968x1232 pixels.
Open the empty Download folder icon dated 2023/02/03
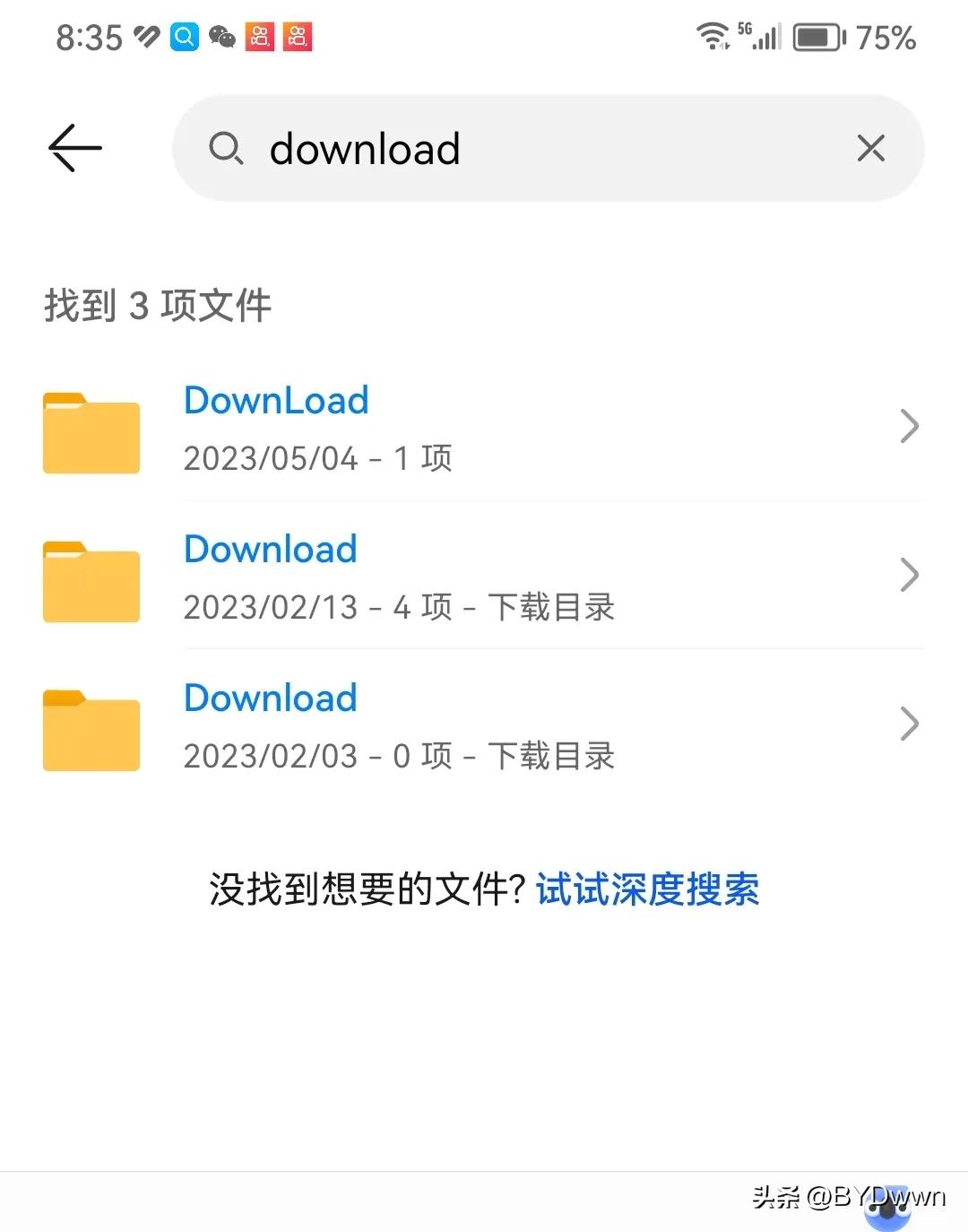tap(90, 730)
